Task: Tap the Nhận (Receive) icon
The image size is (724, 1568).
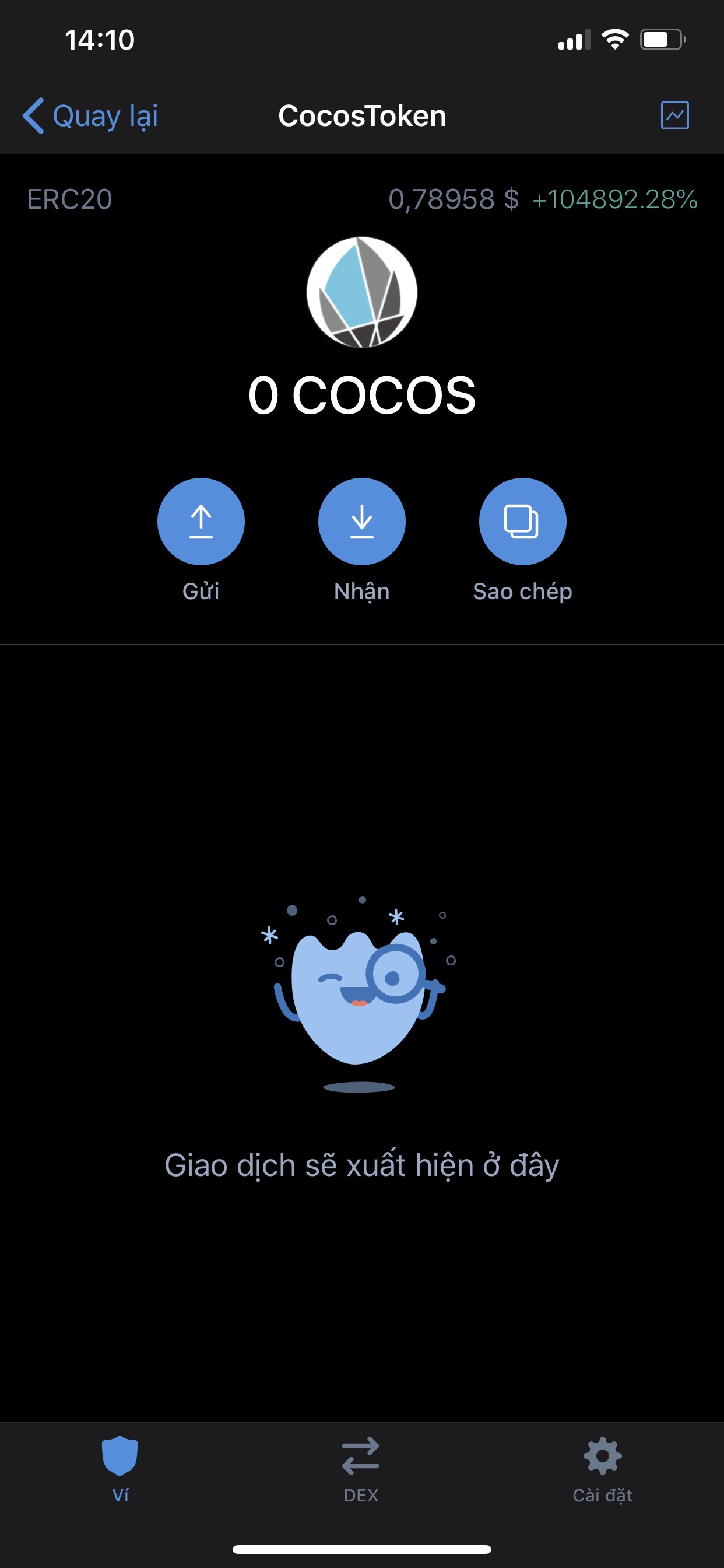Action: (361, 521)
